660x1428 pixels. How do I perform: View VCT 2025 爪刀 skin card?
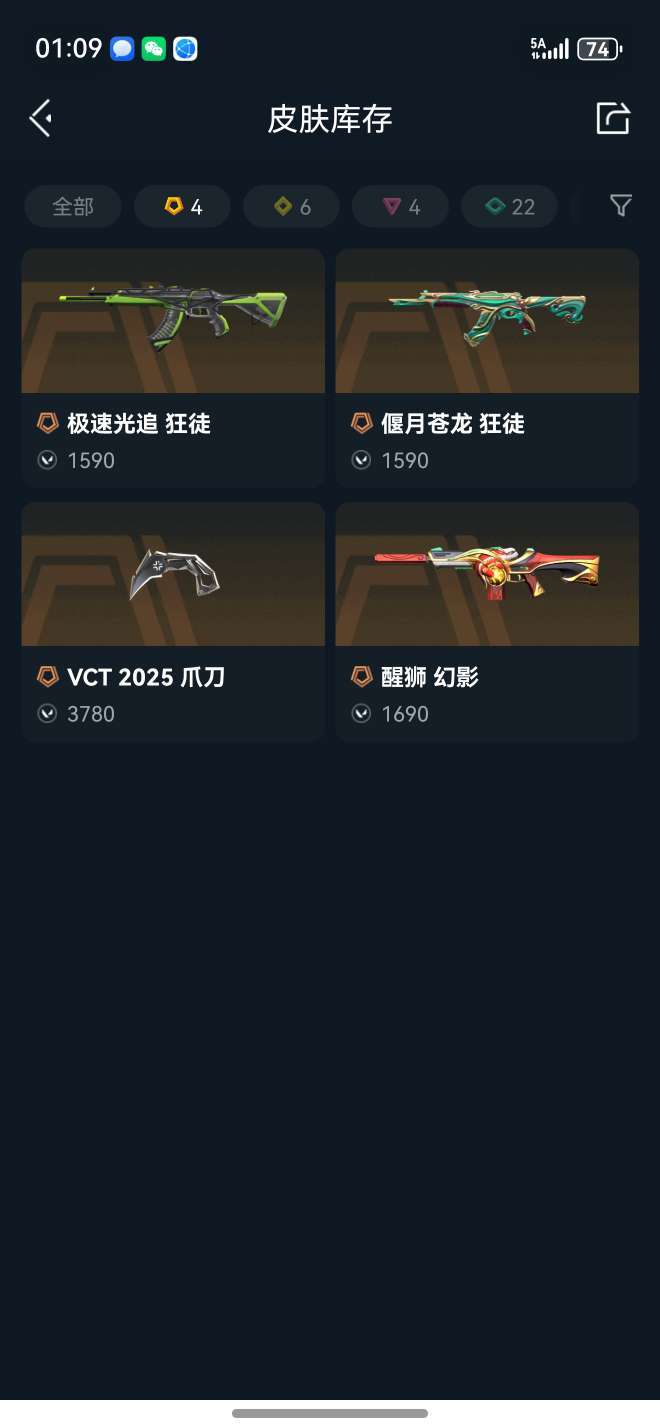click(173, 621)
